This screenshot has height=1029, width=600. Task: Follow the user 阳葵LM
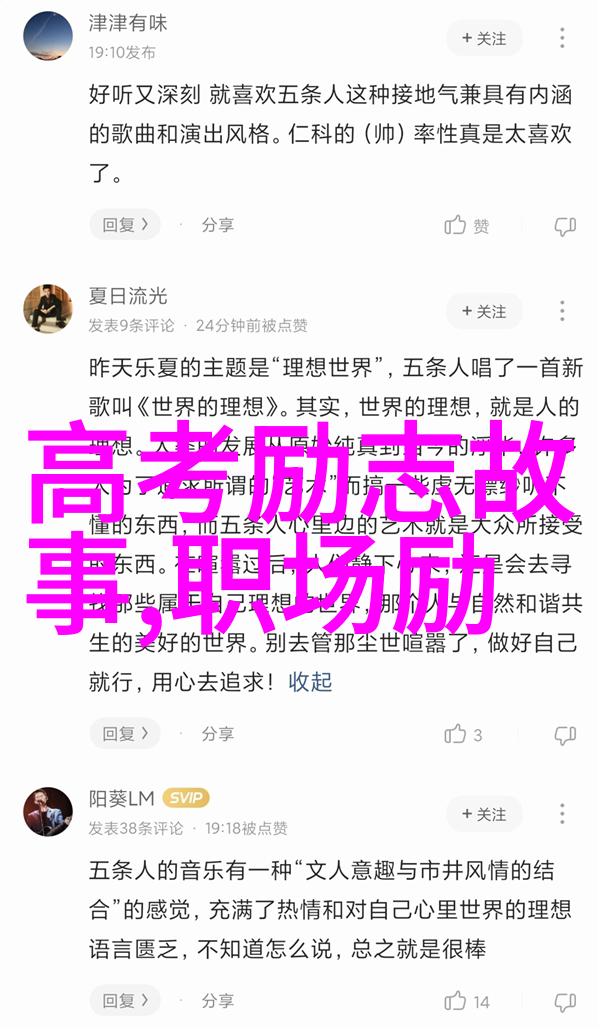[484, 813]
